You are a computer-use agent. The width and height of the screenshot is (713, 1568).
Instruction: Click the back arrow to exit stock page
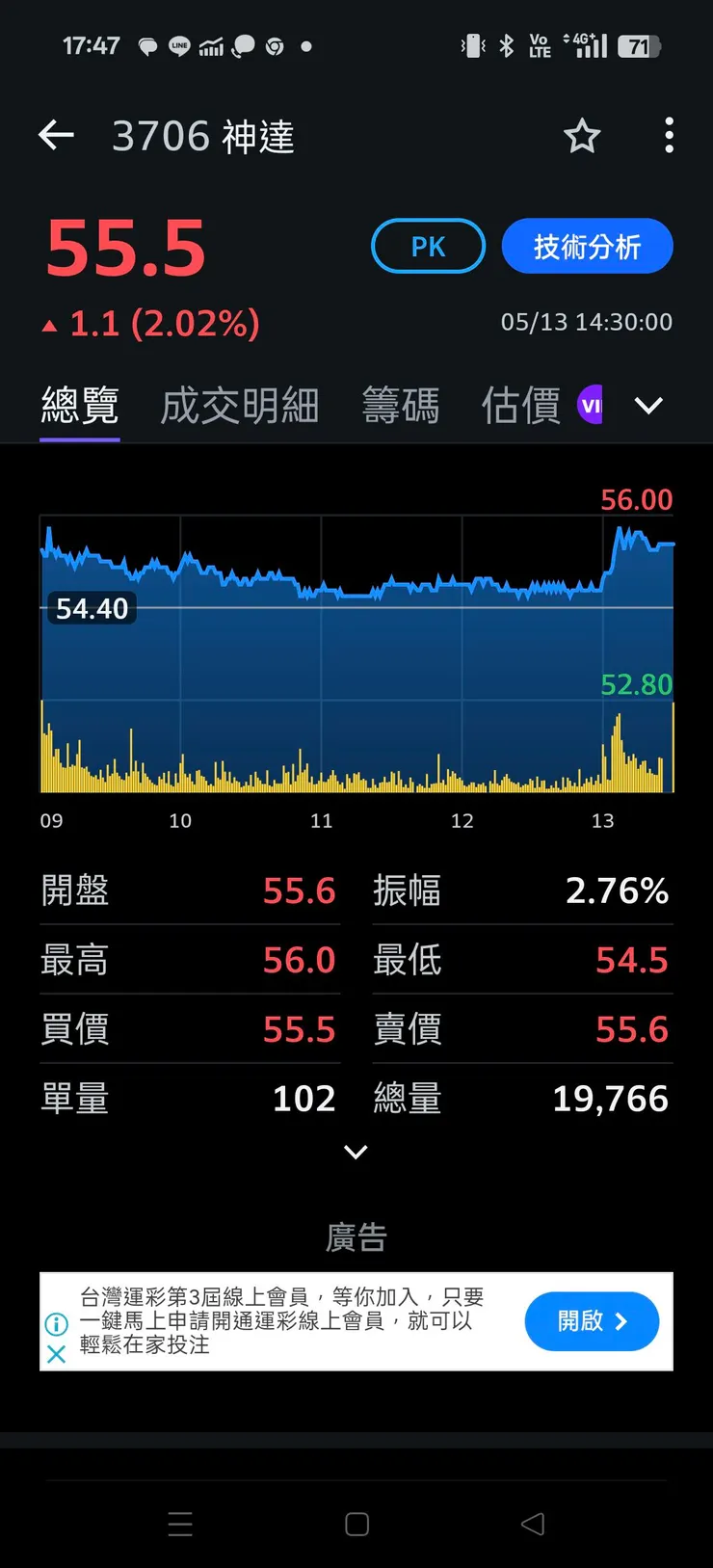tap(55, 136)
